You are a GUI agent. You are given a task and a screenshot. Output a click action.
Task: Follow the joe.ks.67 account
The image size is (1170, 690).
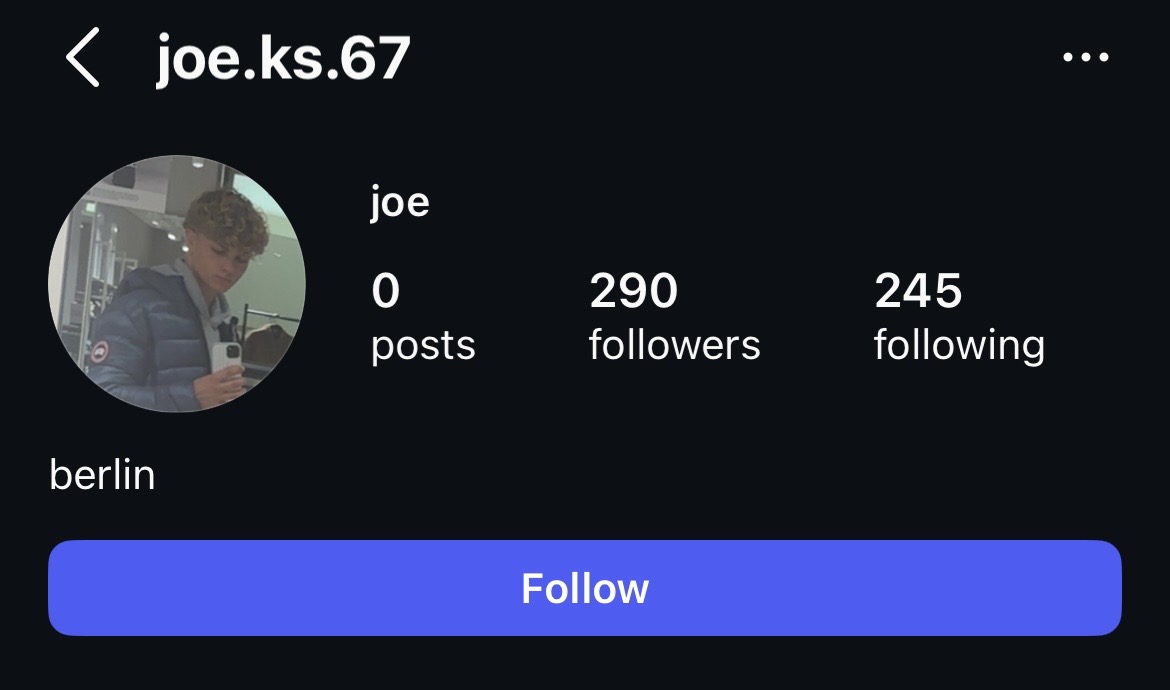585,588
